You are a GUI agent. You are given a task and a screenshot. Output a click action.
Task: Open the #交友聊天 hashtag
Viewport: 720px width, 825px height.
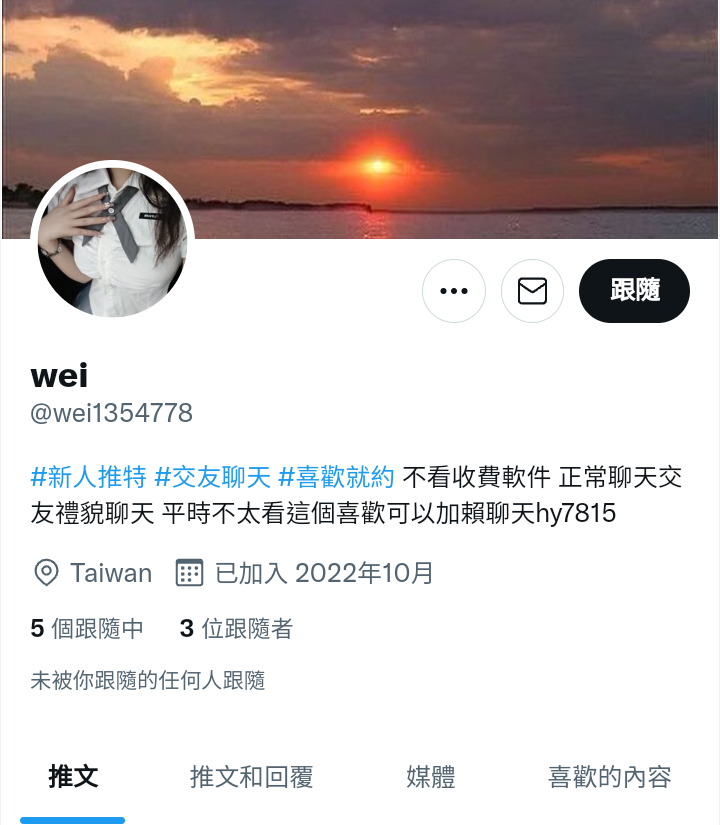pyautogui.click(x=212, y=476)
